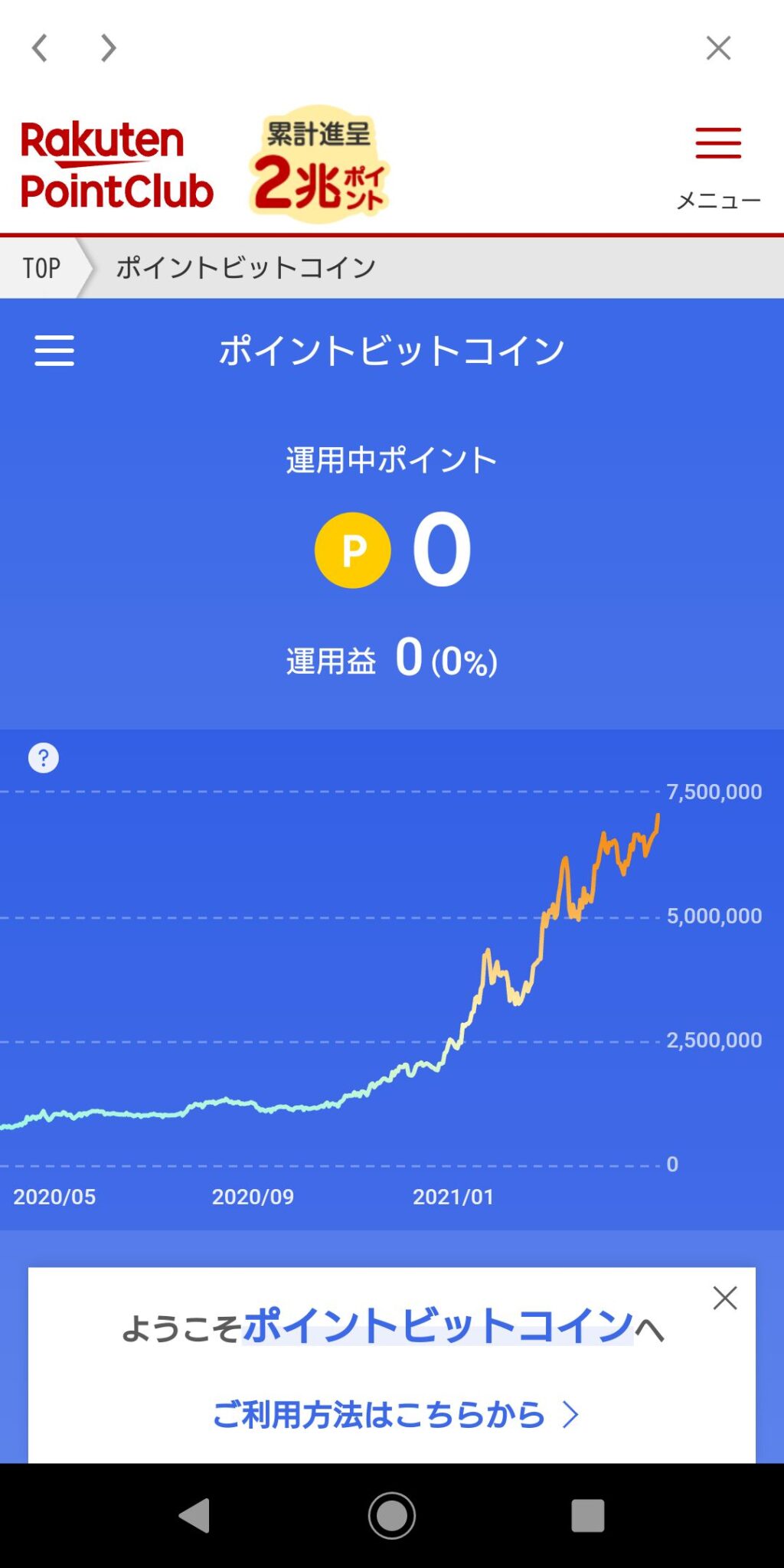Open the blue header hamburger menu
This screenshot has width=784, height=1568.
(54, 351)
